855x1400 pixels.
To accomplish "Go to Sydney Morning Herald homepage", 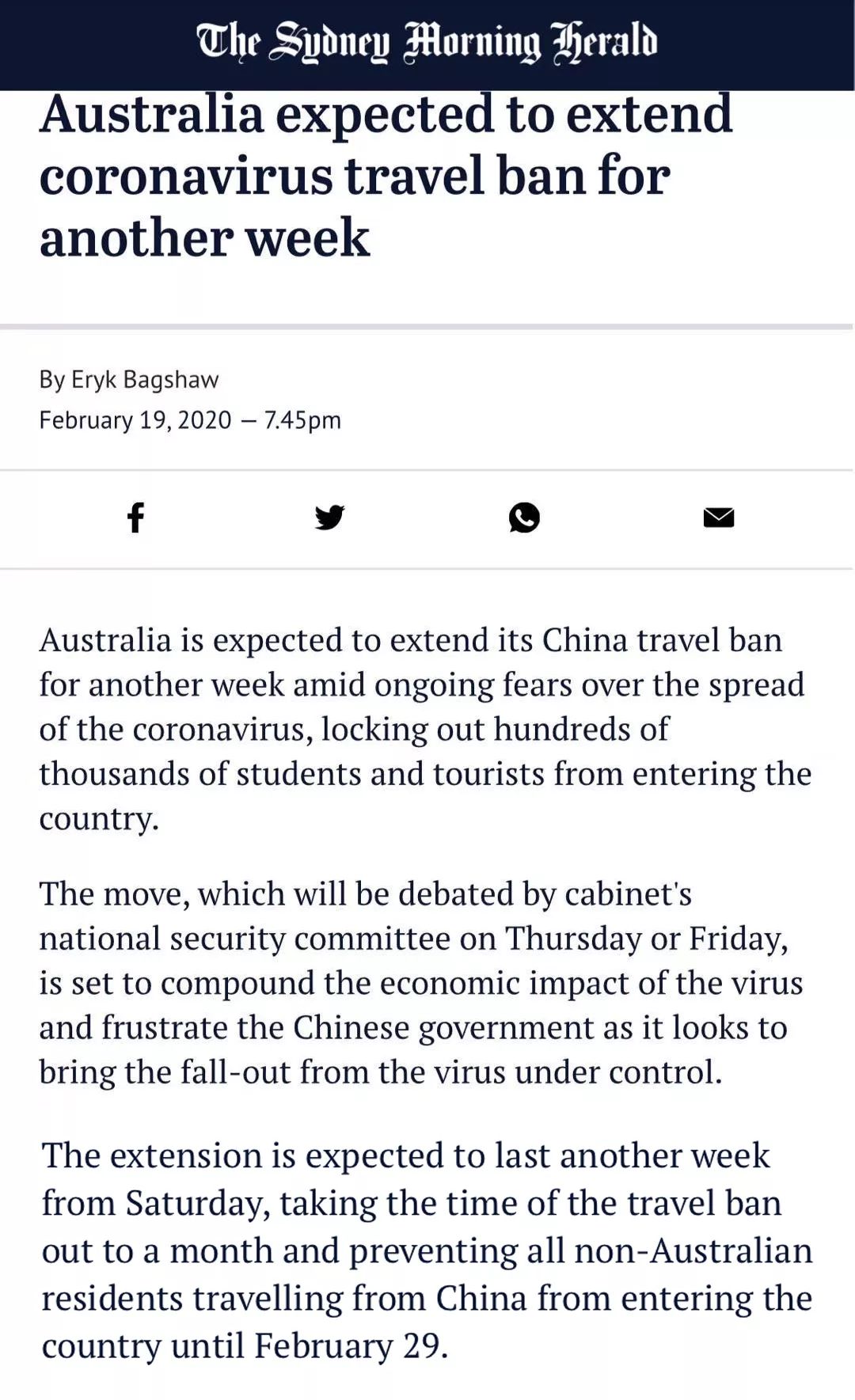I will tap(427, 41).
